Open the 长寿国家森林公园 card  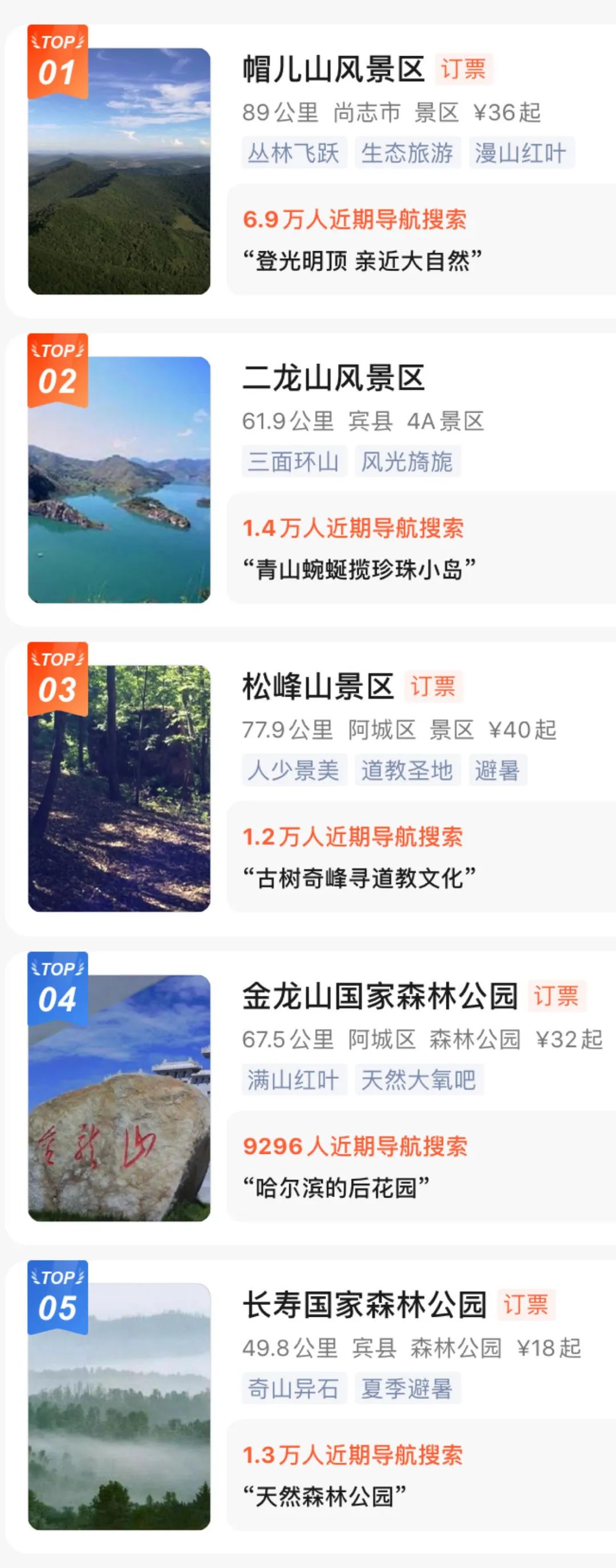click(x=364, y=1305)
